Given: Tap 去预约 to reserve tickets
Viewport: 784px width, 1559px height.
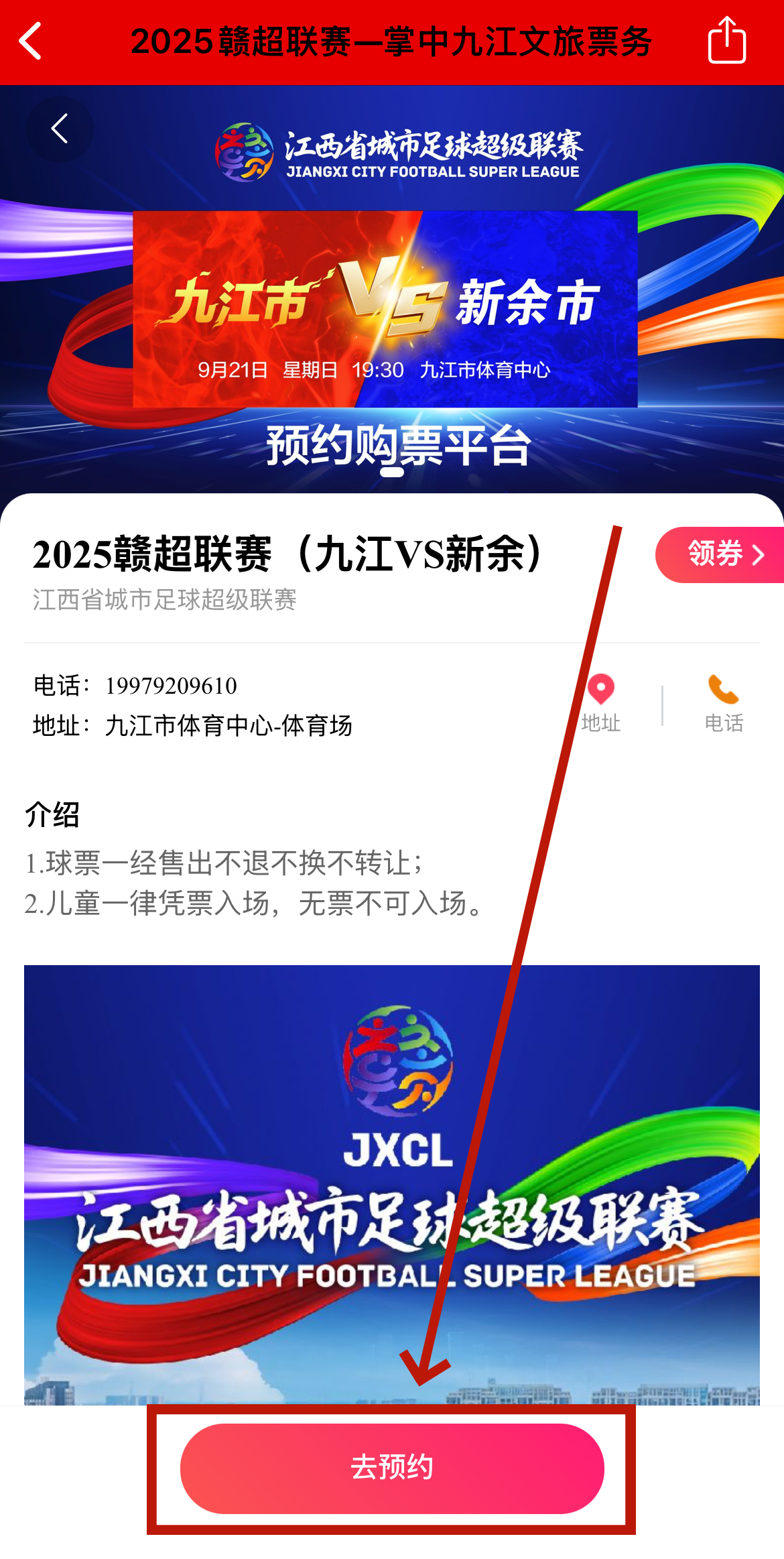Looking at the screenshot, I should pyautogui.click(x=392, y=1468).
